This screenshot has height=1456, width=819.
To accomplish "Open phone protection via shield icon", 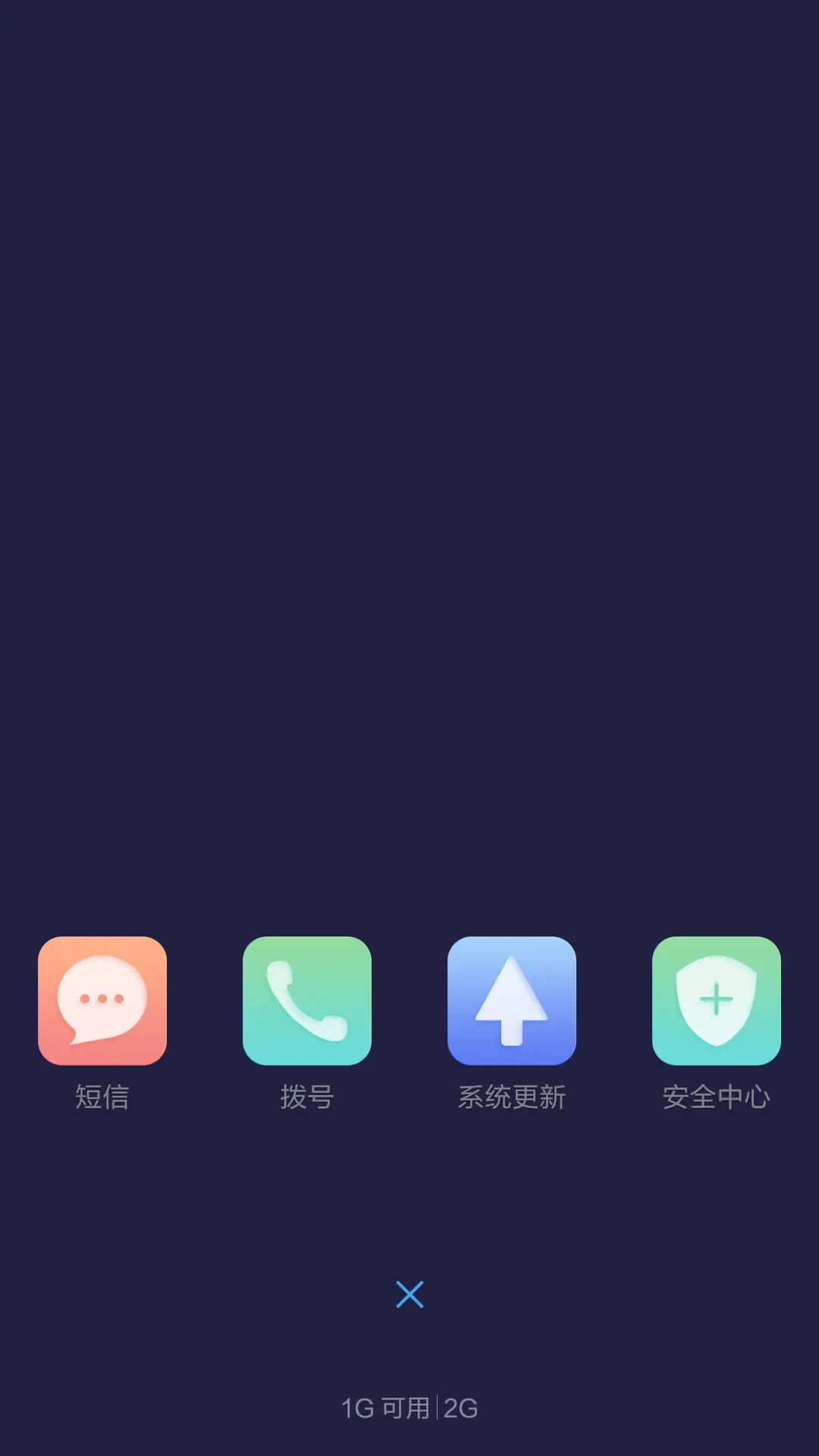I will pos(717,1001).
